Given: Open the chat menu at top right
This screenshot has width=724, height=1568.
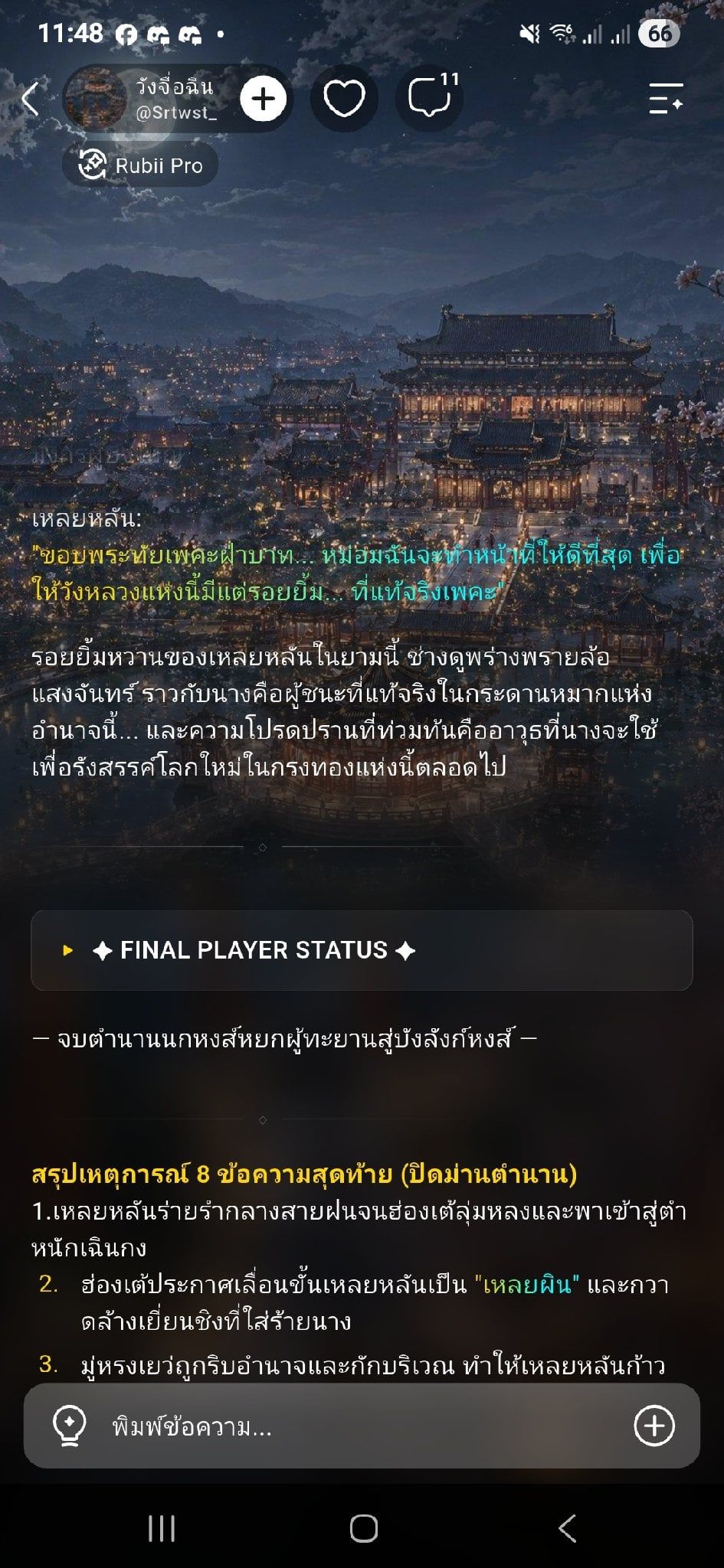Looking at the screenshot, I should point(665,99).
